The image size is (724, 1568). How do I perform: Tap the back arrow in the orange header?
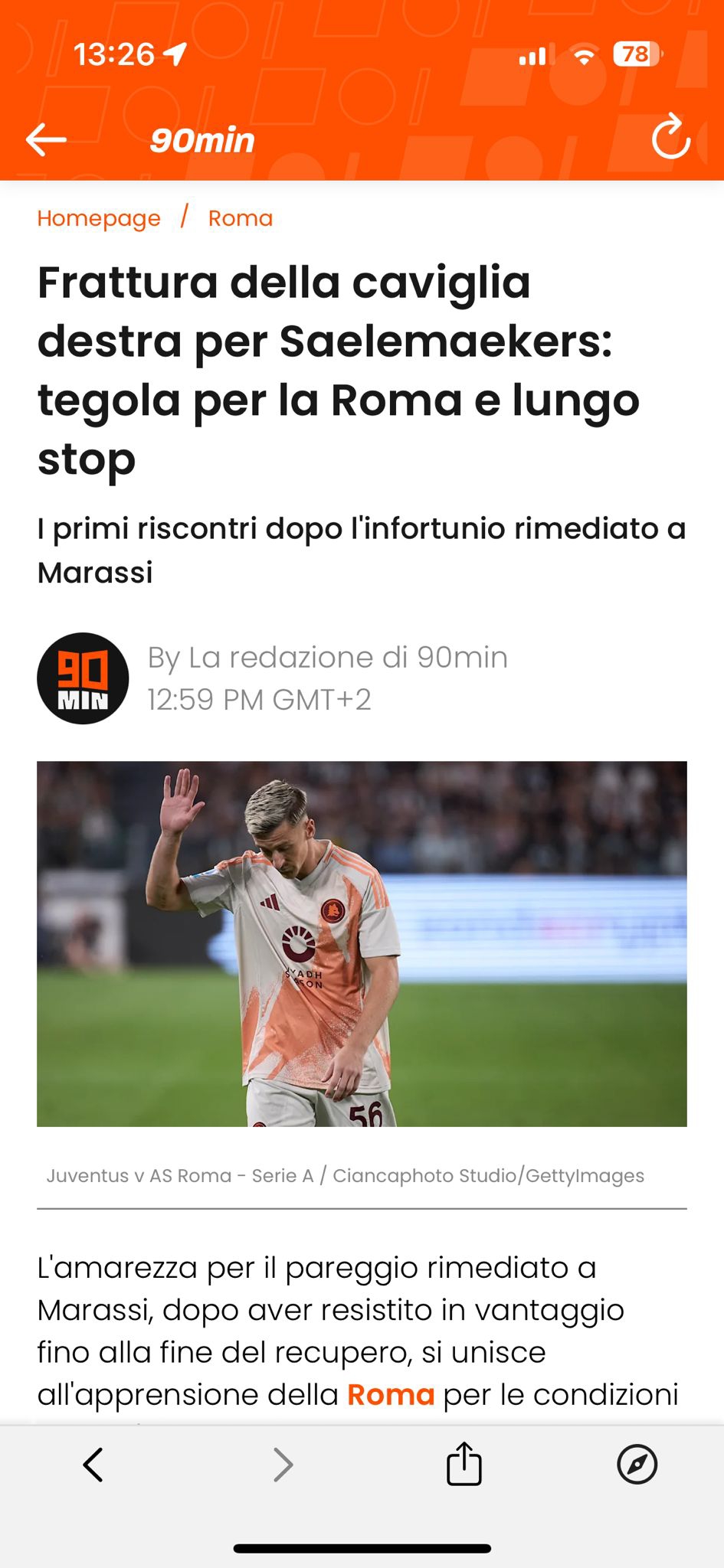pyautogui.click(x=46, y=140)
